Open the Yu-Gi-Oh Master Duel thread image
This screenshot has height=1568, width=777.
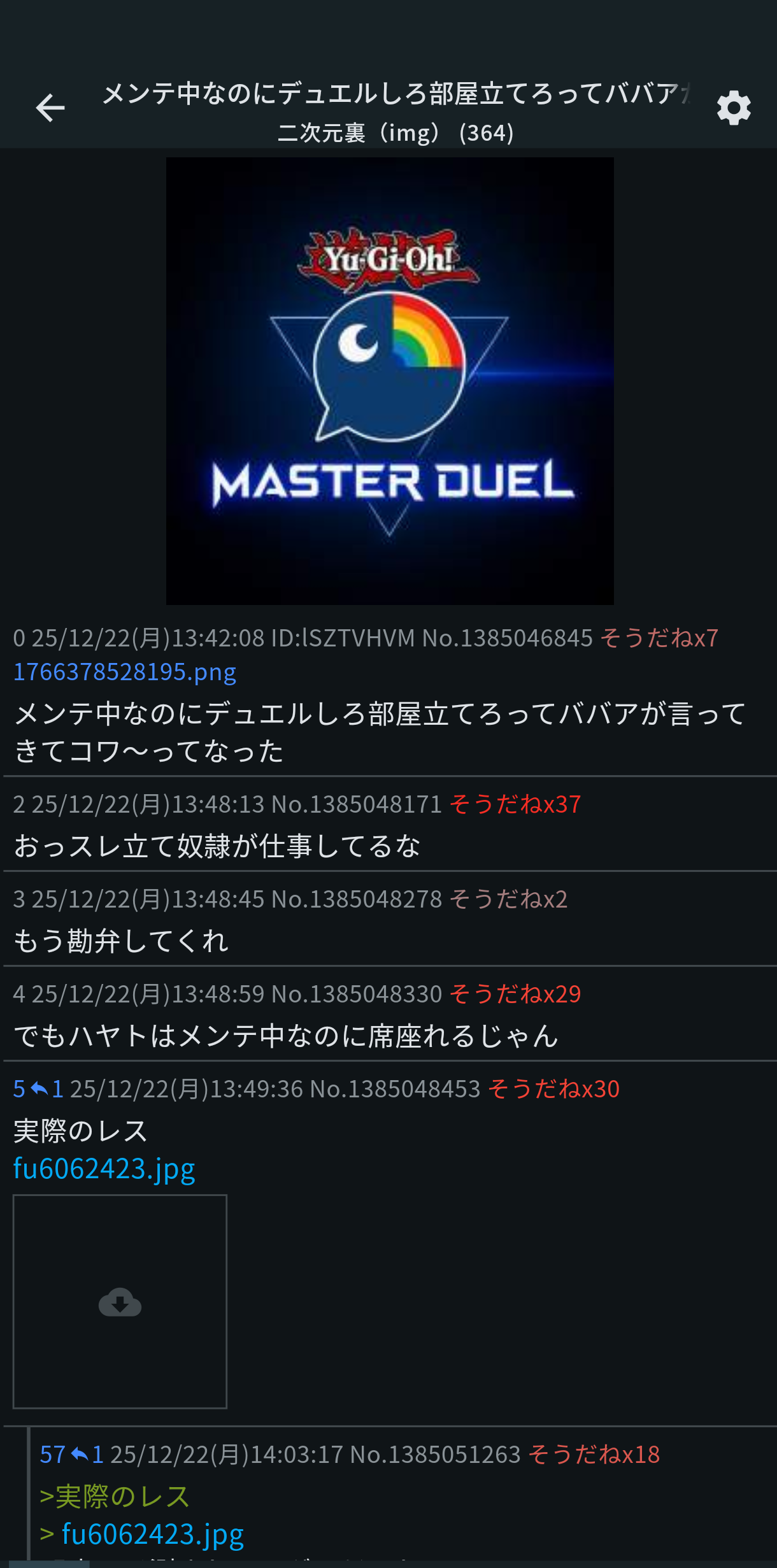pos(390,381)
